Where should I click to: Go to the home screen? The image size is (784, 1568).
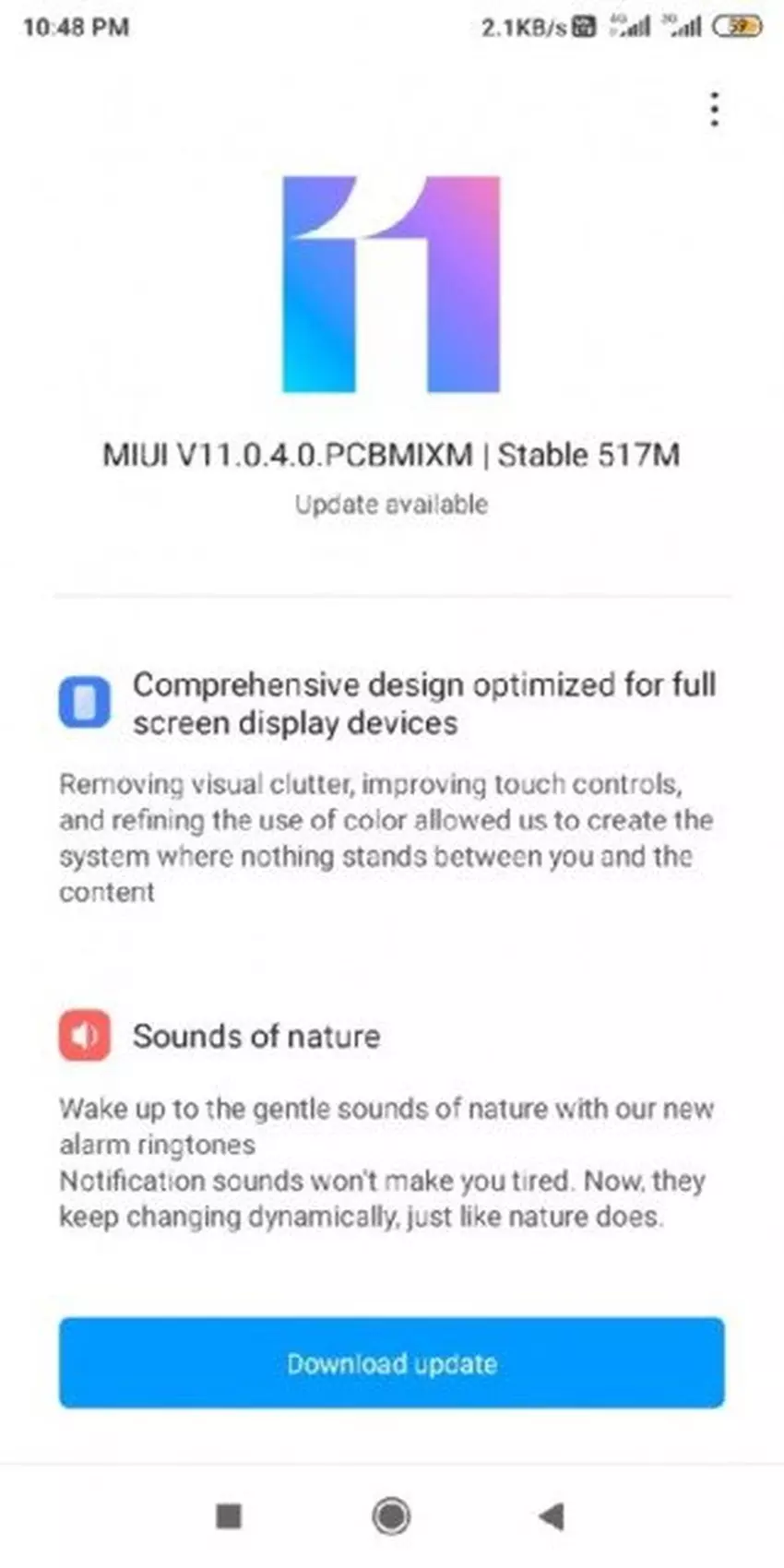[x=391, y=1515]
